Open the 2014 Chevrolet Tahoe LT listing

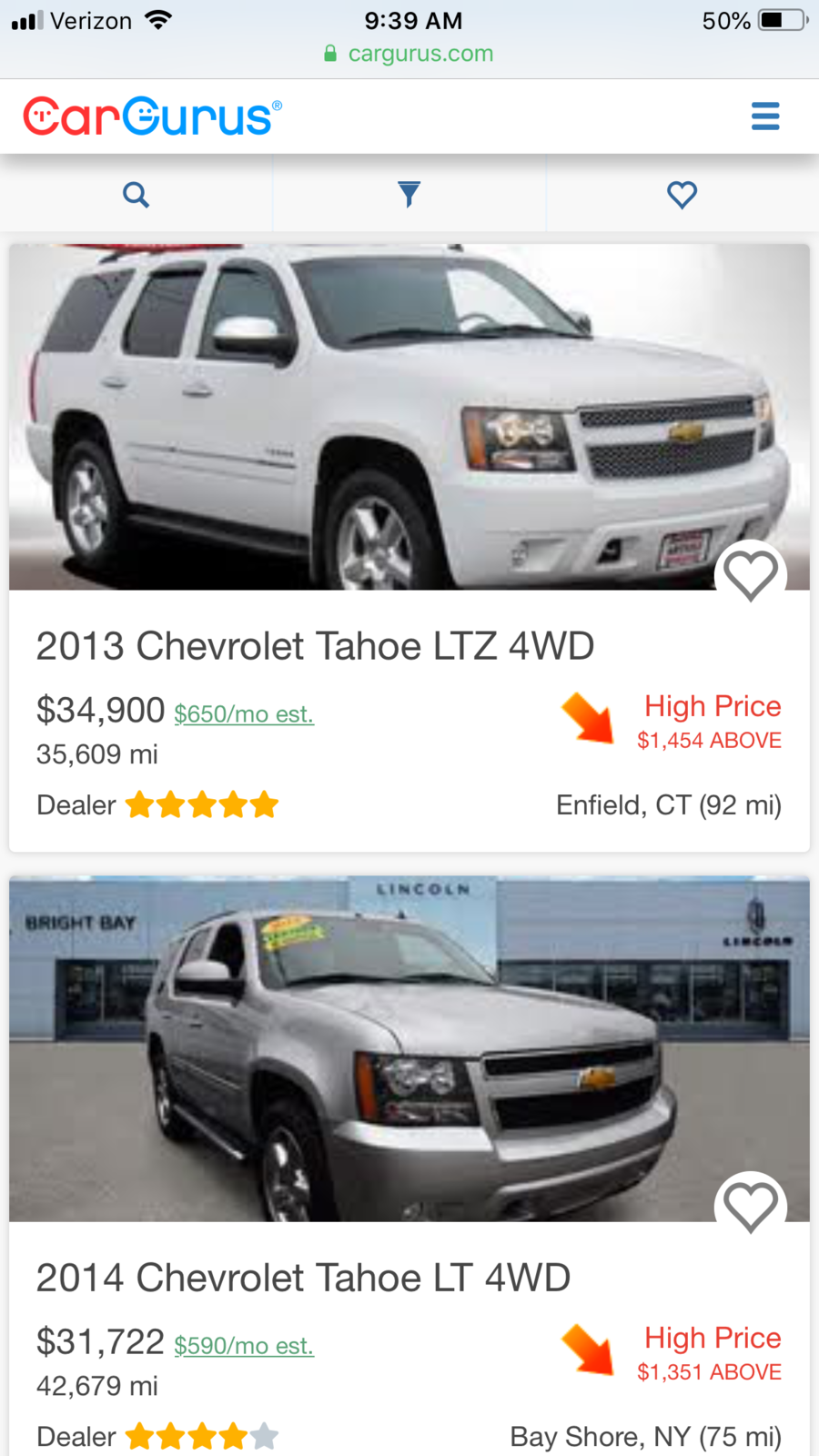(x=303, y=1278)
